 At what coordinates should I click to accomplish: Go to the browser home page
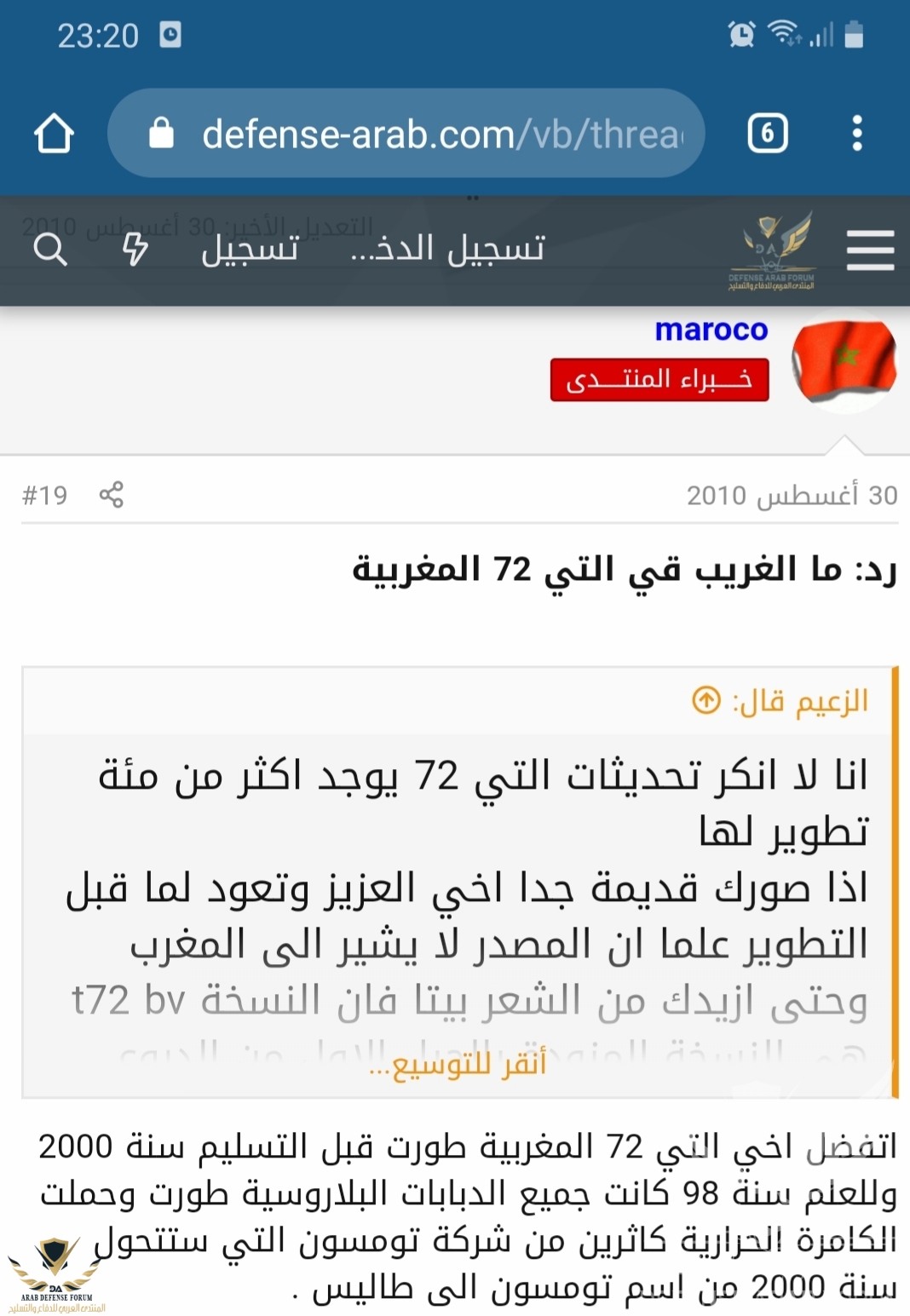pyautogui.click(x=54, y=134)
